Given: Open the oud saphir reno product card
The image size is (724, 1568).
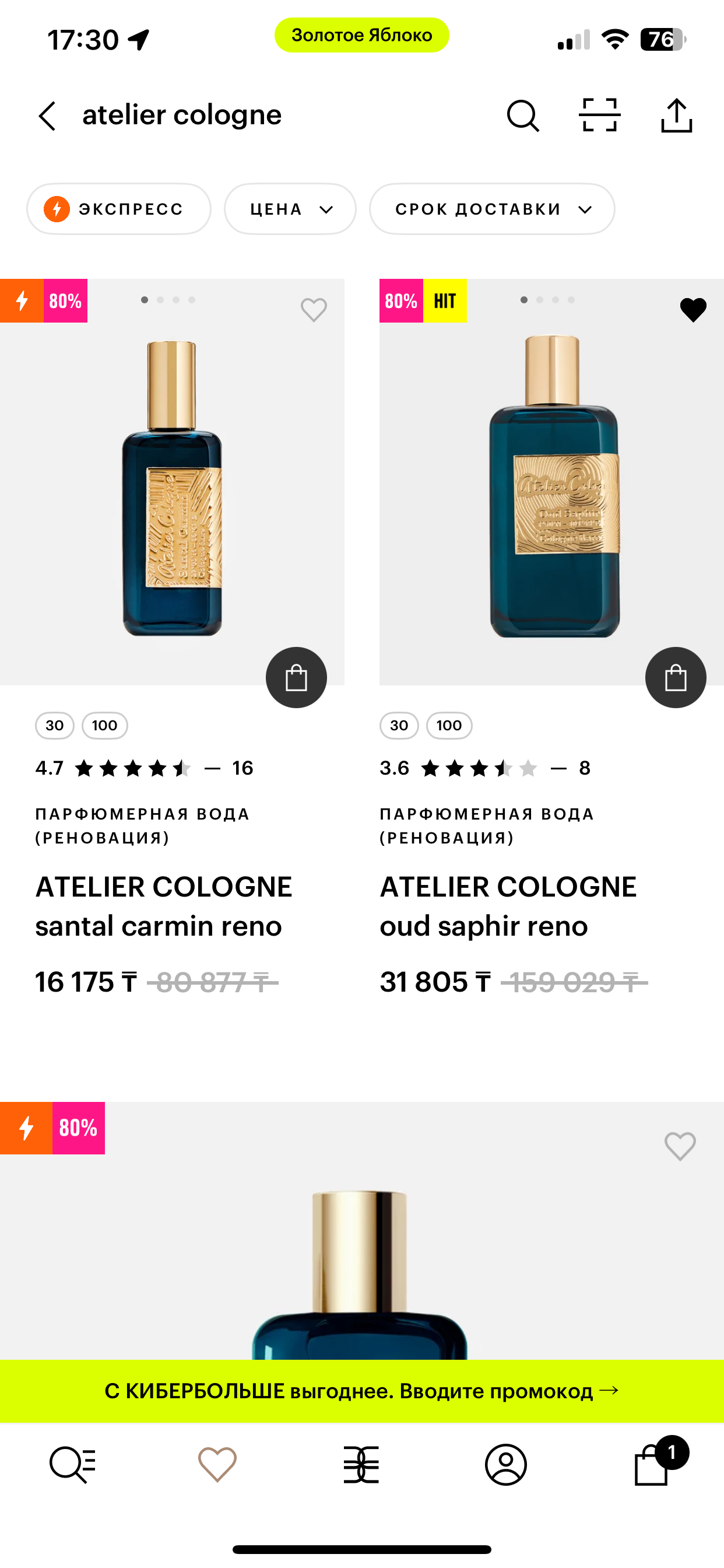Looking at the screenshot, I should (x=508, y=906).
